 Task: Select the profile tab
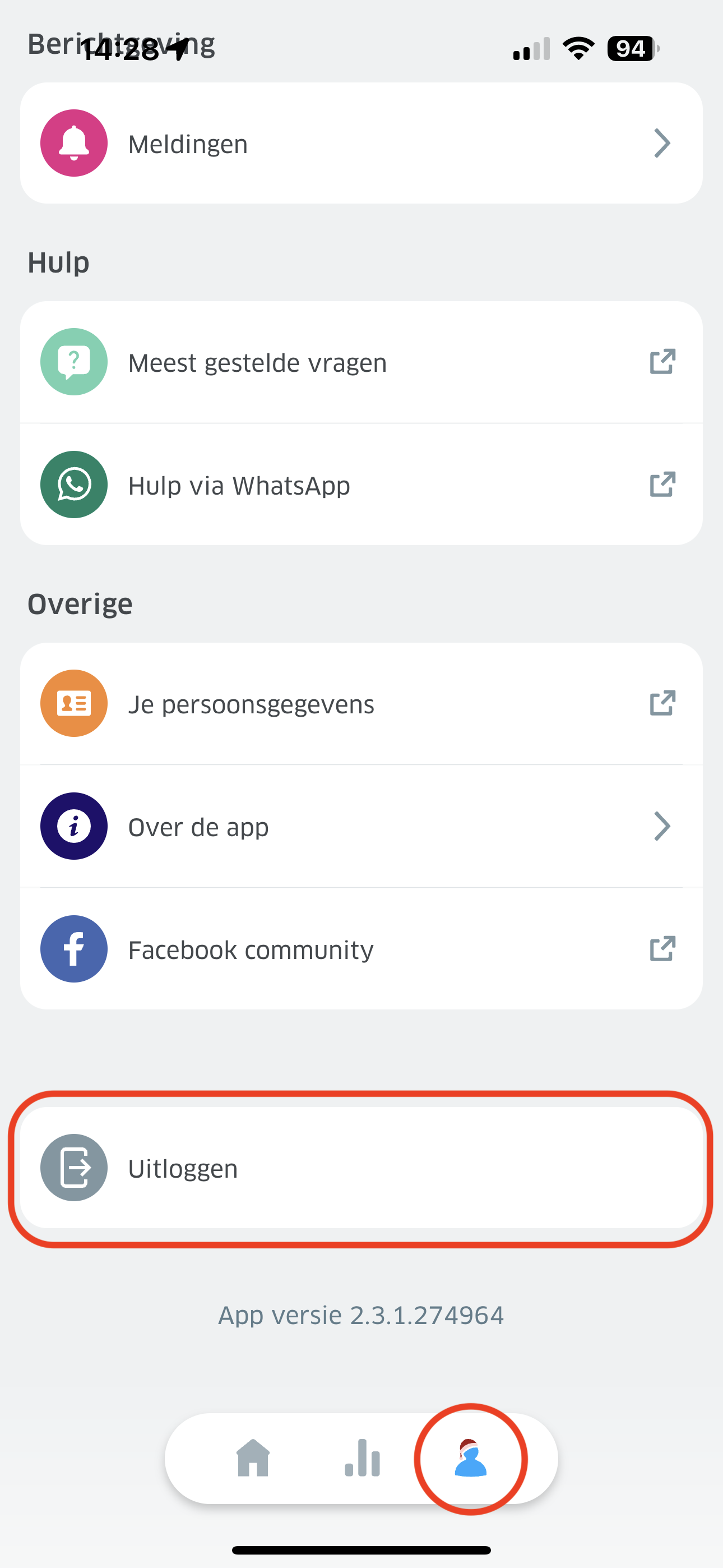tap(470, 1459)
